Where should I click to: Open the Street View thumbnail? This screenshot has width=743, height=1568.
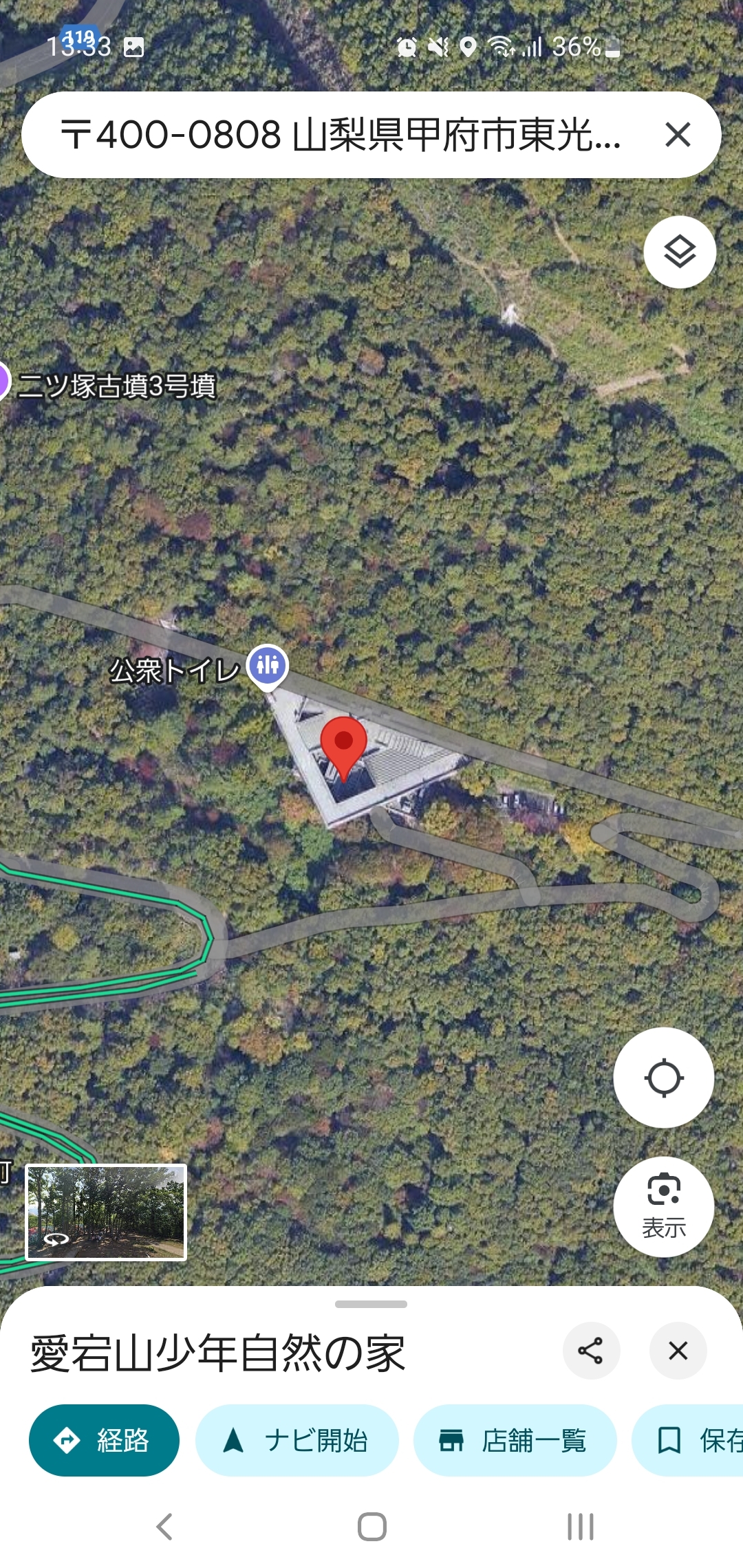tap(106, 1212)
